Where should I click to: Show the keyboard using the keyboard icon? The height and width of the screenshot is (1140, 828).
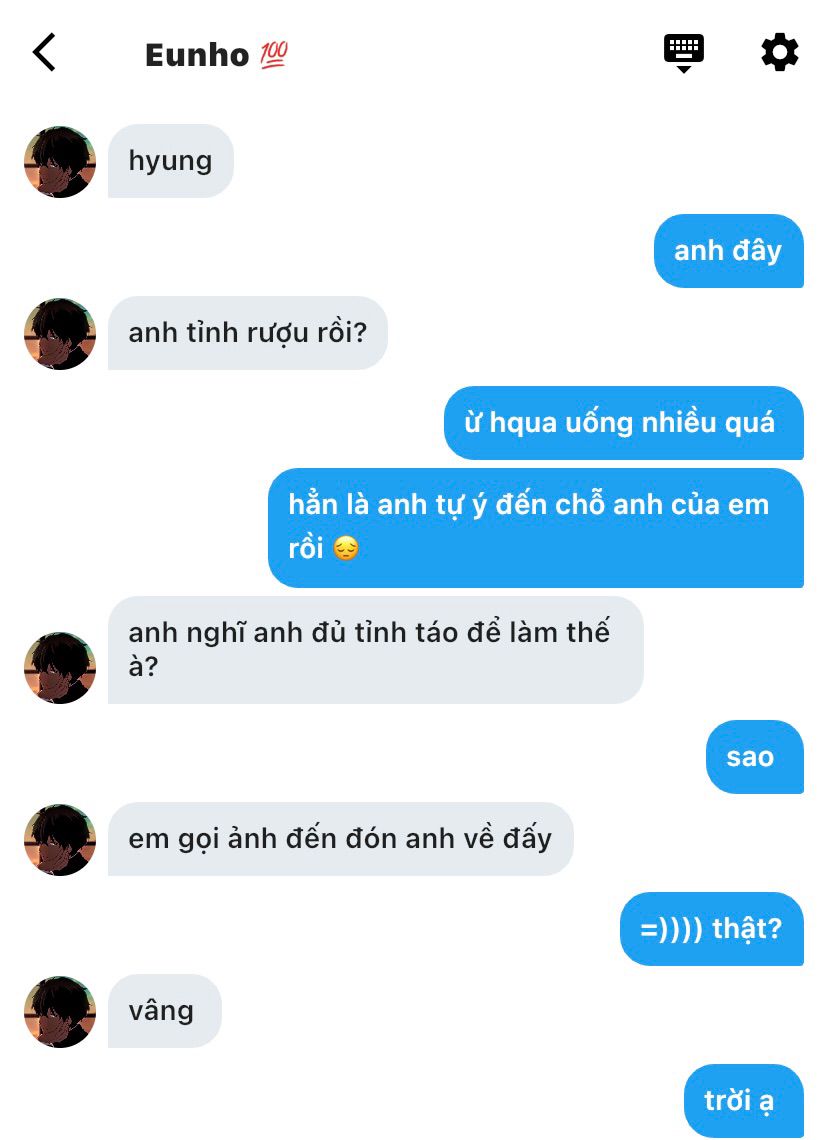[x=684, y=52]
